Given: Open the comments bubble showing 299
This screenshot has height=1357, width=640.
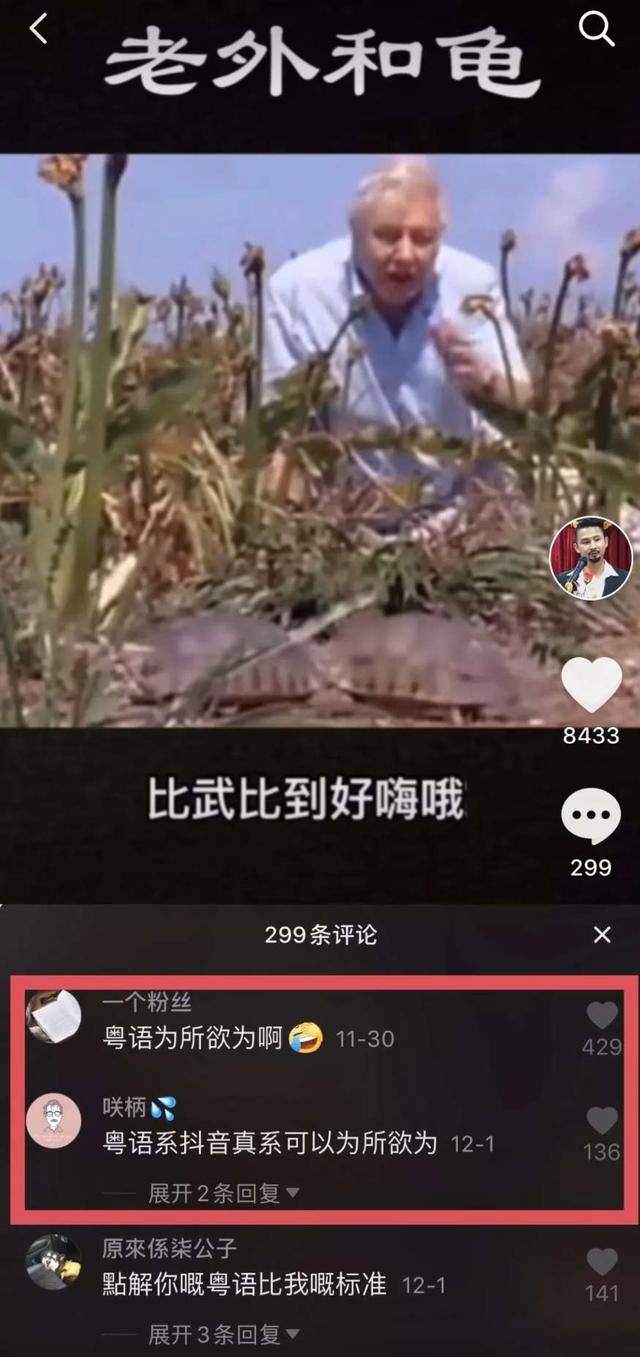Looking at the screenshot, I should [x=591, y=817].
